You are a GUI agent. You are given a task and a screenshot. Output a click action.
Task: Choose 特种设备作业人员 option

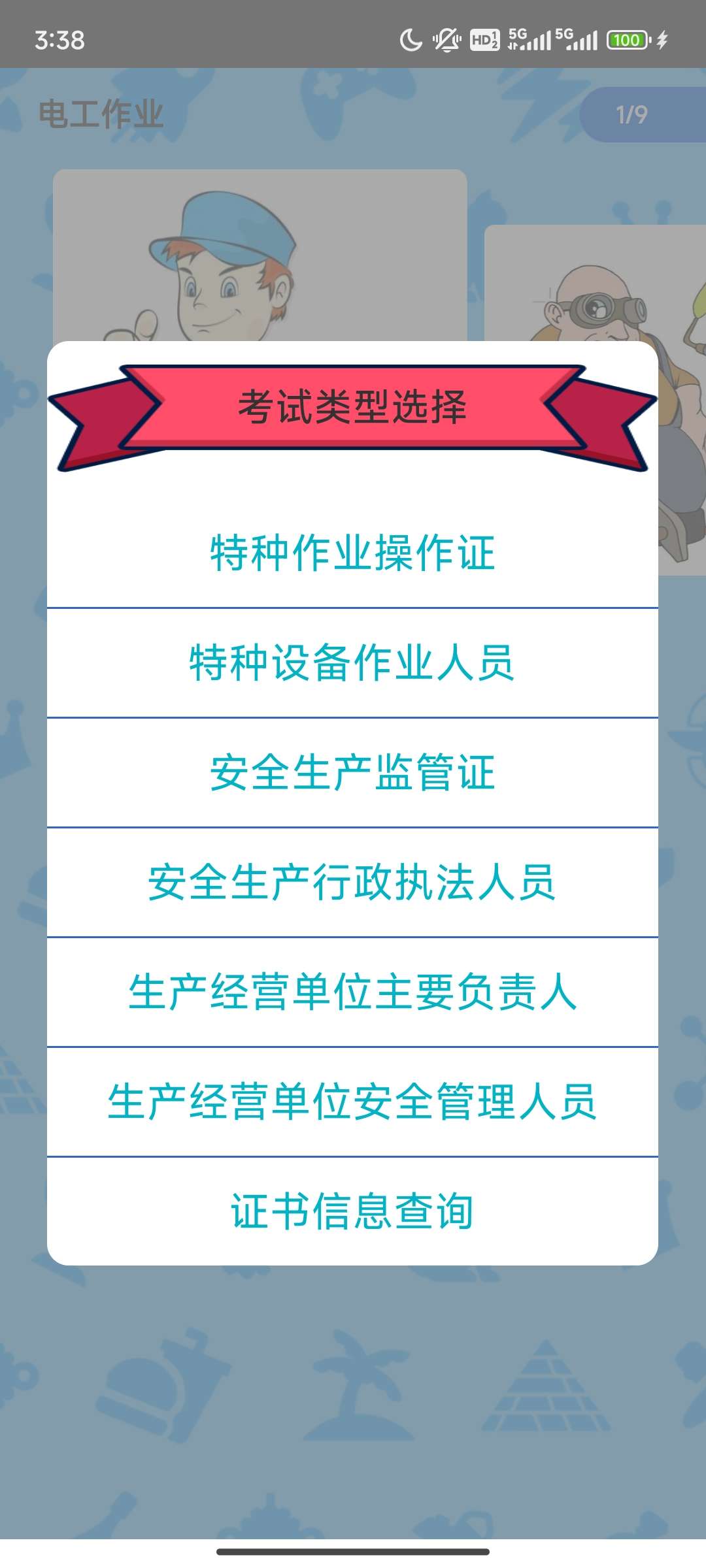point(352,662)
